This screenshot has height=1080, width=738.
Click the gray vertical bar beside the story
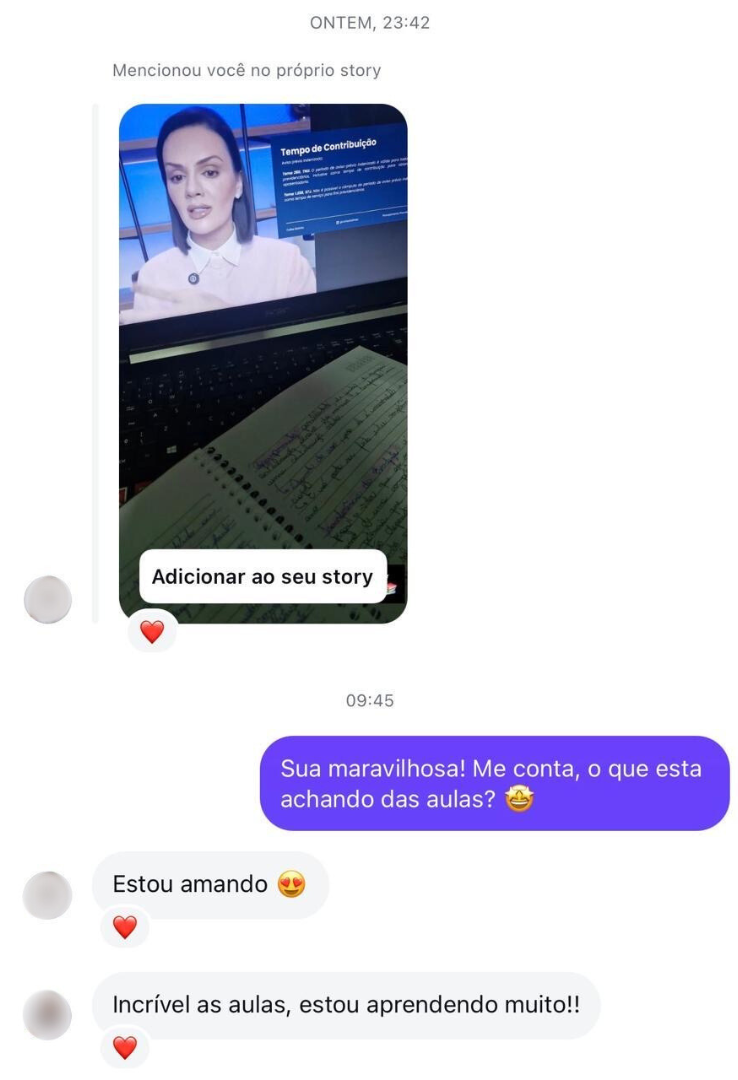pos(95,360)
